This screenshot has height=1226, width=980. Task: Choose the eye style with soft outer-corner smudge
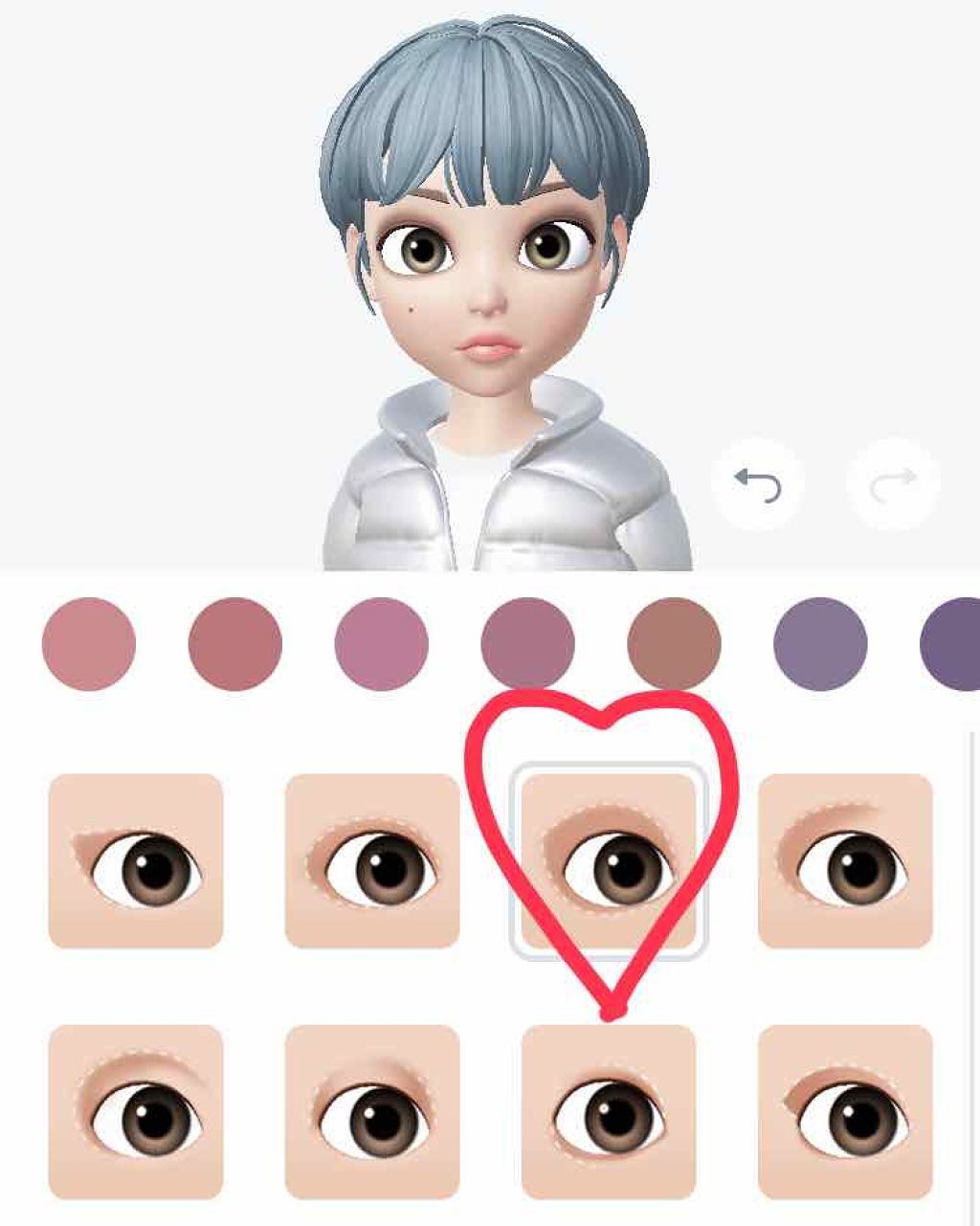pos(372,1111)
